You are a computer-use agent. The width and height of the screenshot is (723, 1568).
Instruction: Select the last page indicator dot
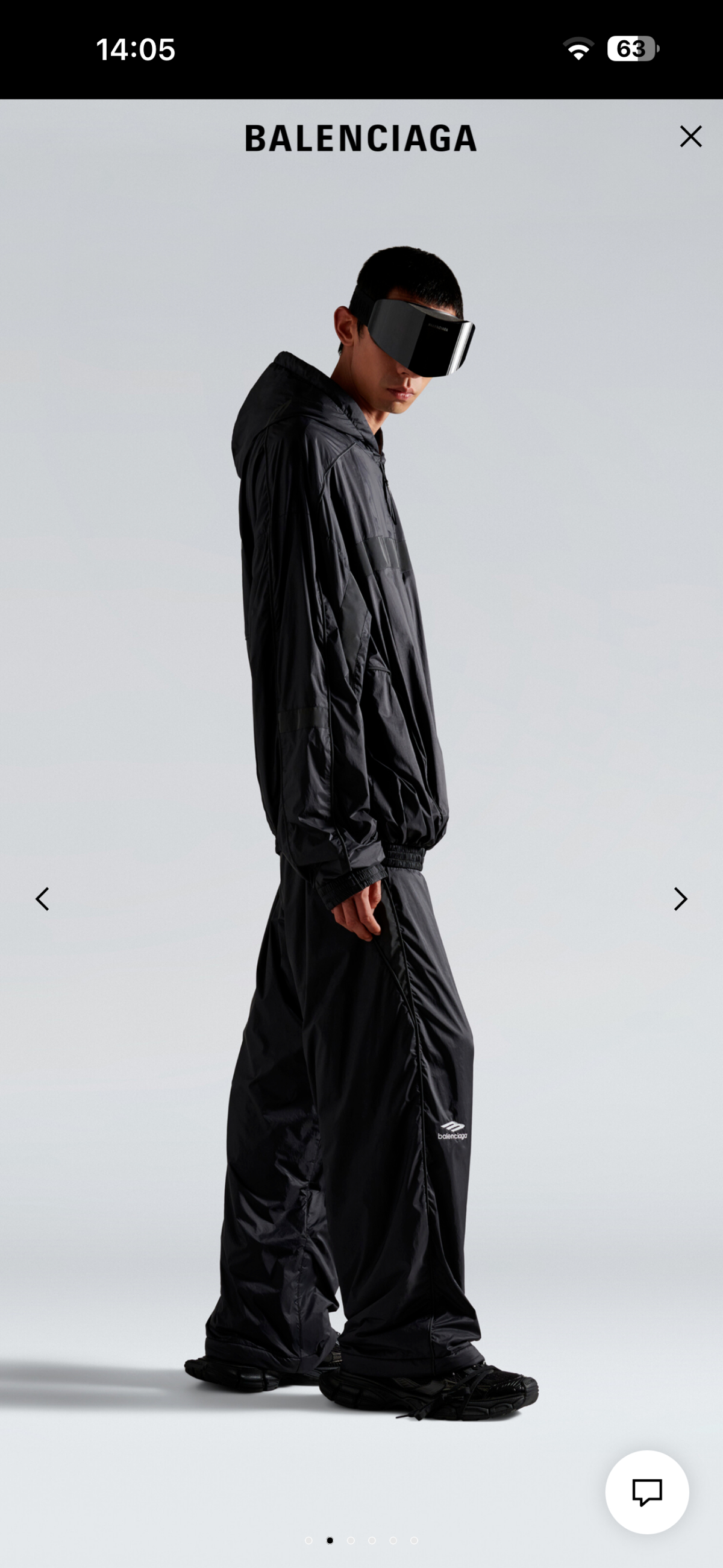tap(414, 1540)
